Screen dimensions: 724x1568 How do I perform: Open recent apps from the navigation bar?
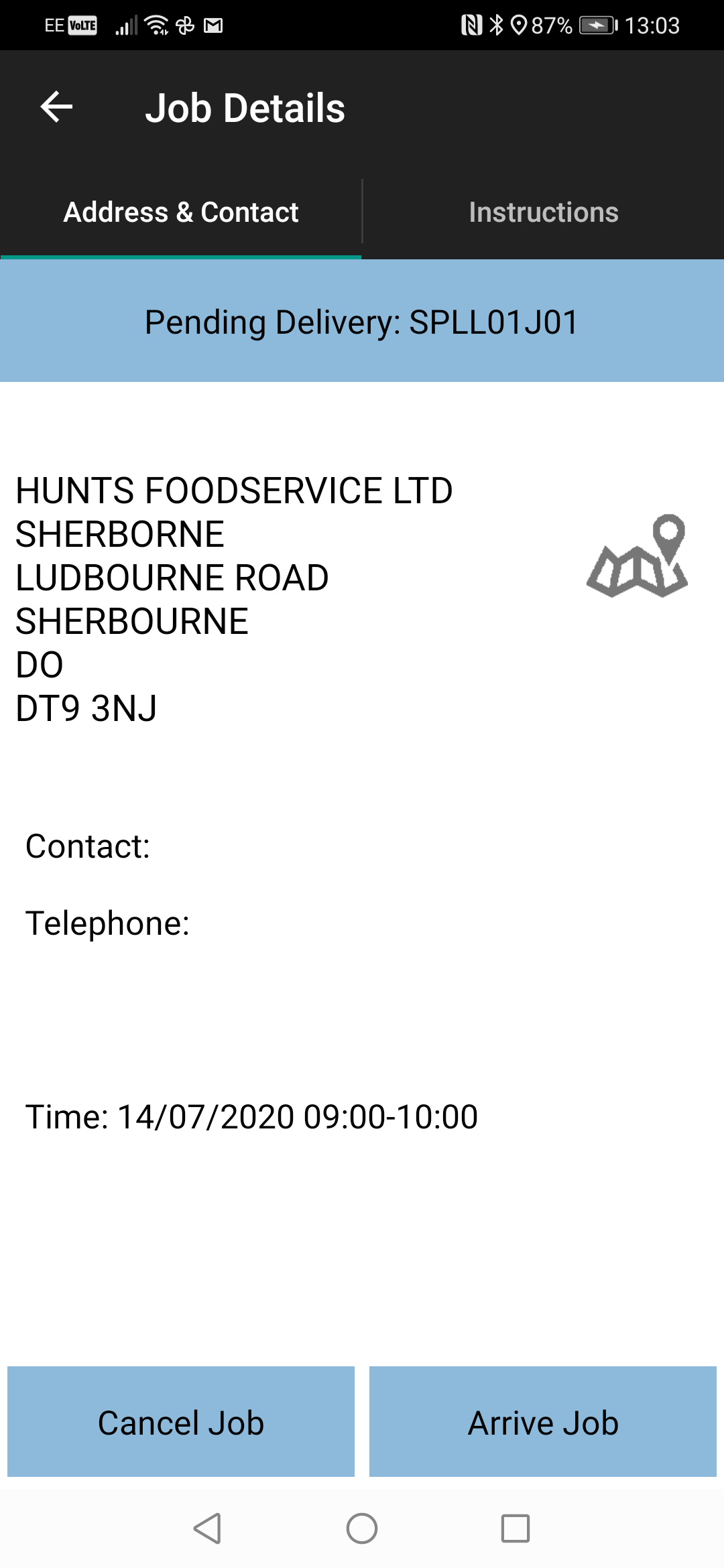[516, 1528]
